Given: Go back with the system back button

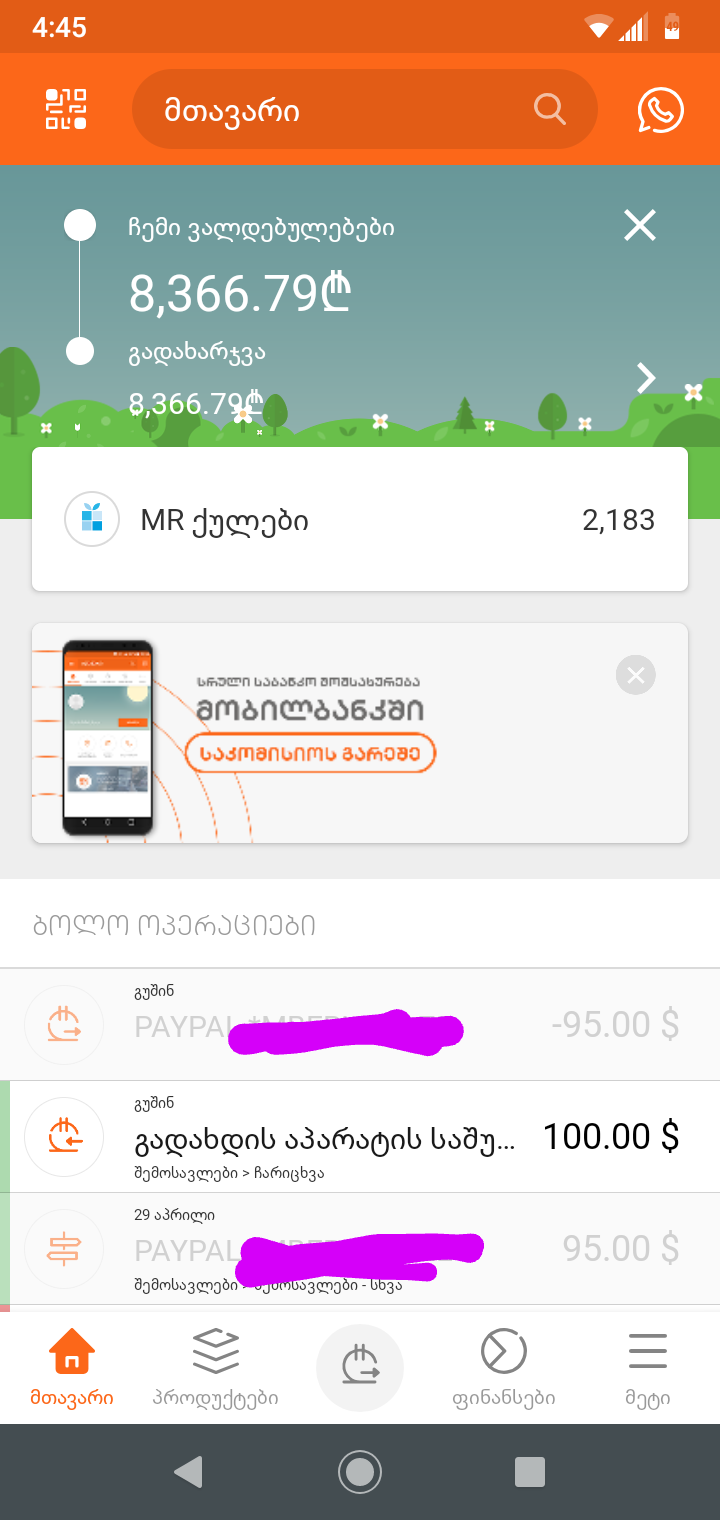Looking at the screenshot, I should pos(188,1472).
